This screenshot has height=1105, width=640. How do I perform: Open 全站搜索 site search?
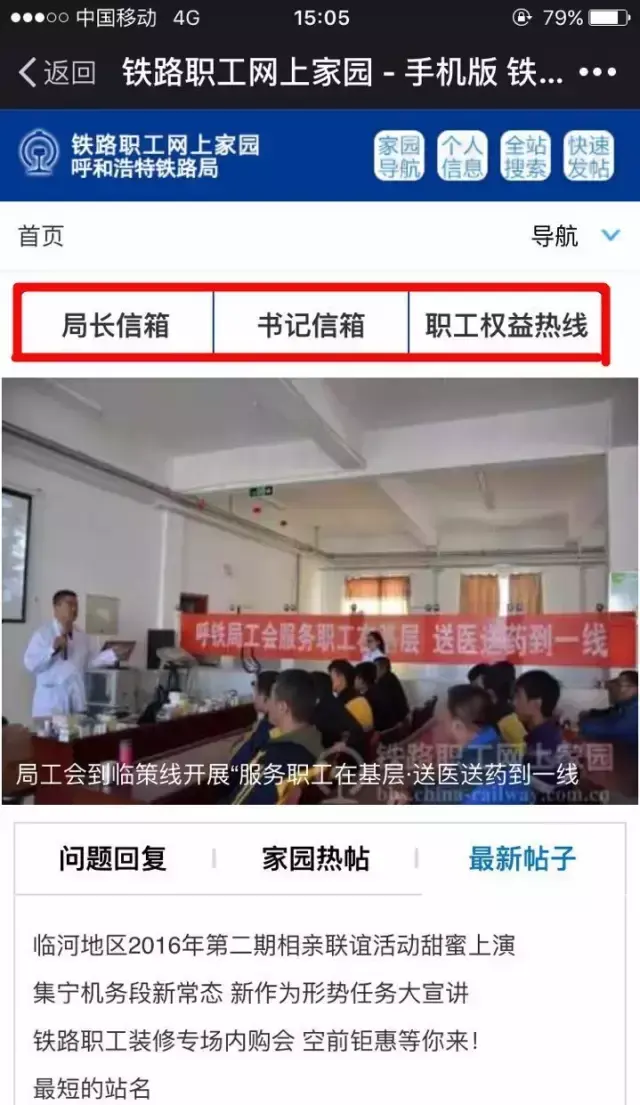pos(525,156)
